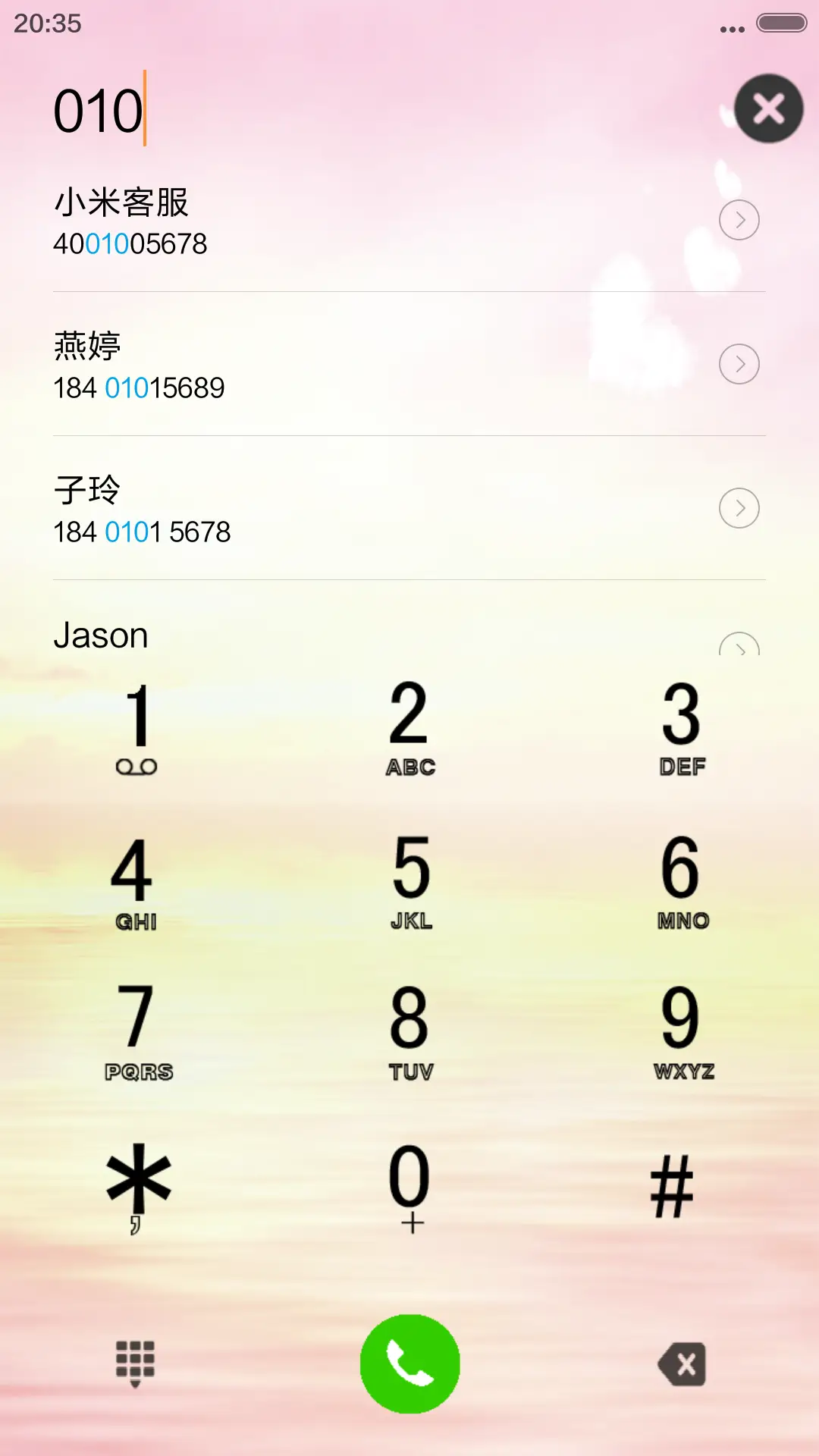The width and height of the screenshot is (819, 1456).
Task: Open details for 小米客服 contact
Action: point(739,220)
